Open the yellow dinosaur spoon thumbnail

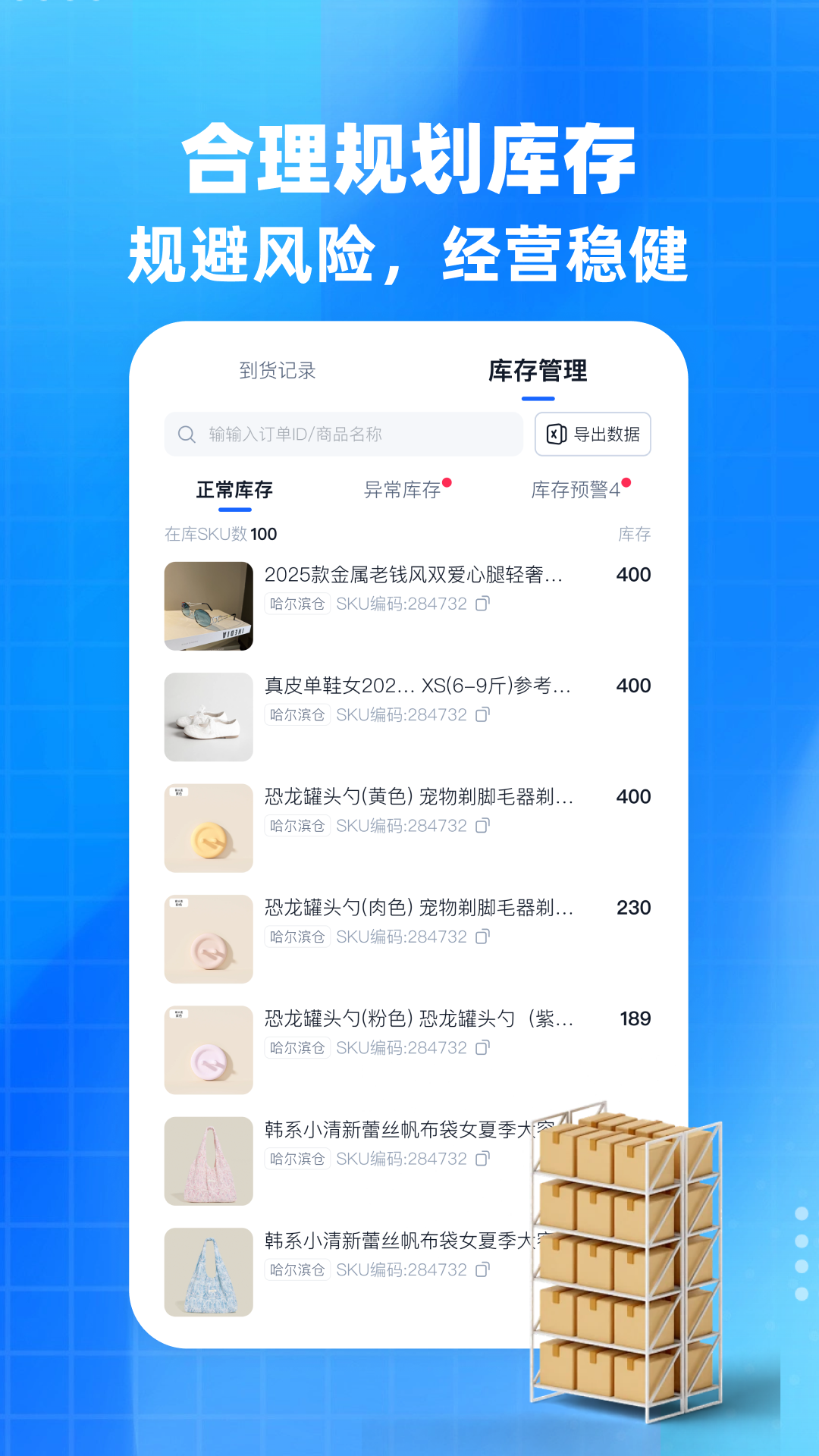pyautogui.click(x=209, y=827)
